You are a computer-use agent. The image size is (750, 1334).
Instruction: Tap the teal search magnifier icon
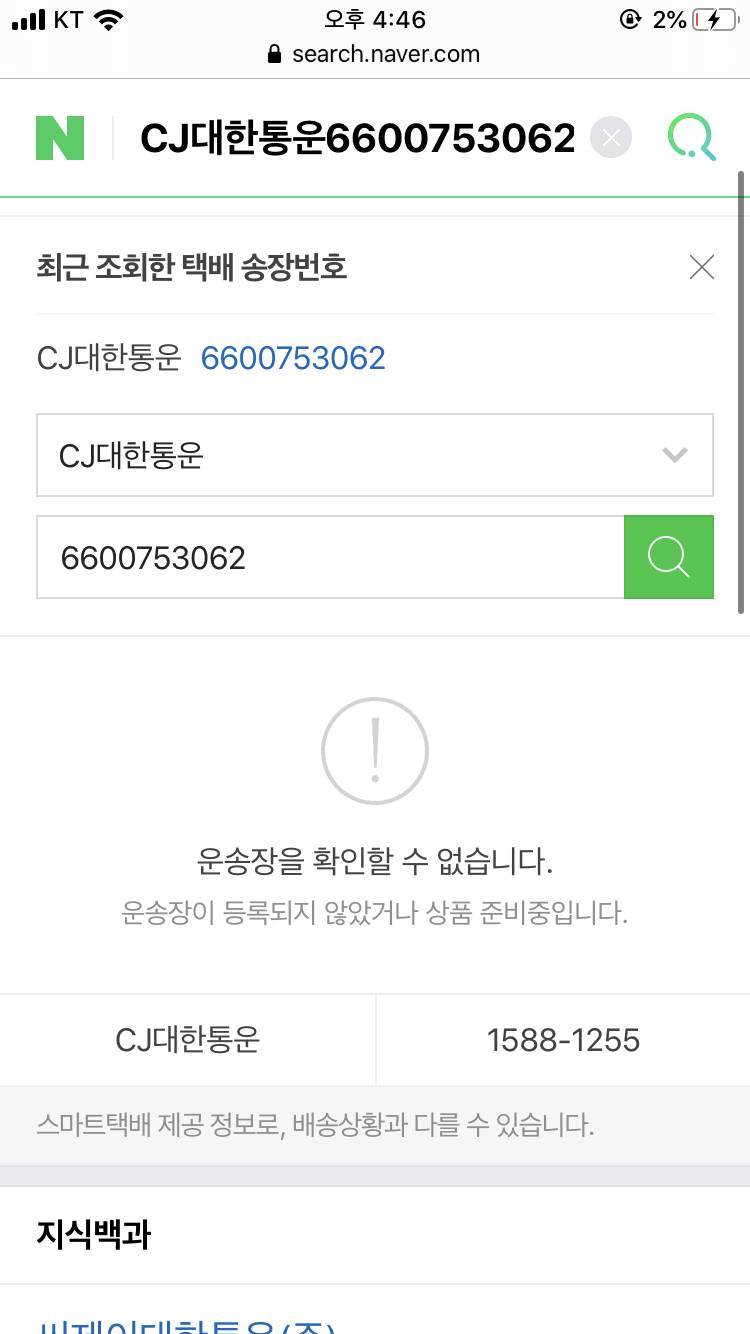tap(691, 137)
